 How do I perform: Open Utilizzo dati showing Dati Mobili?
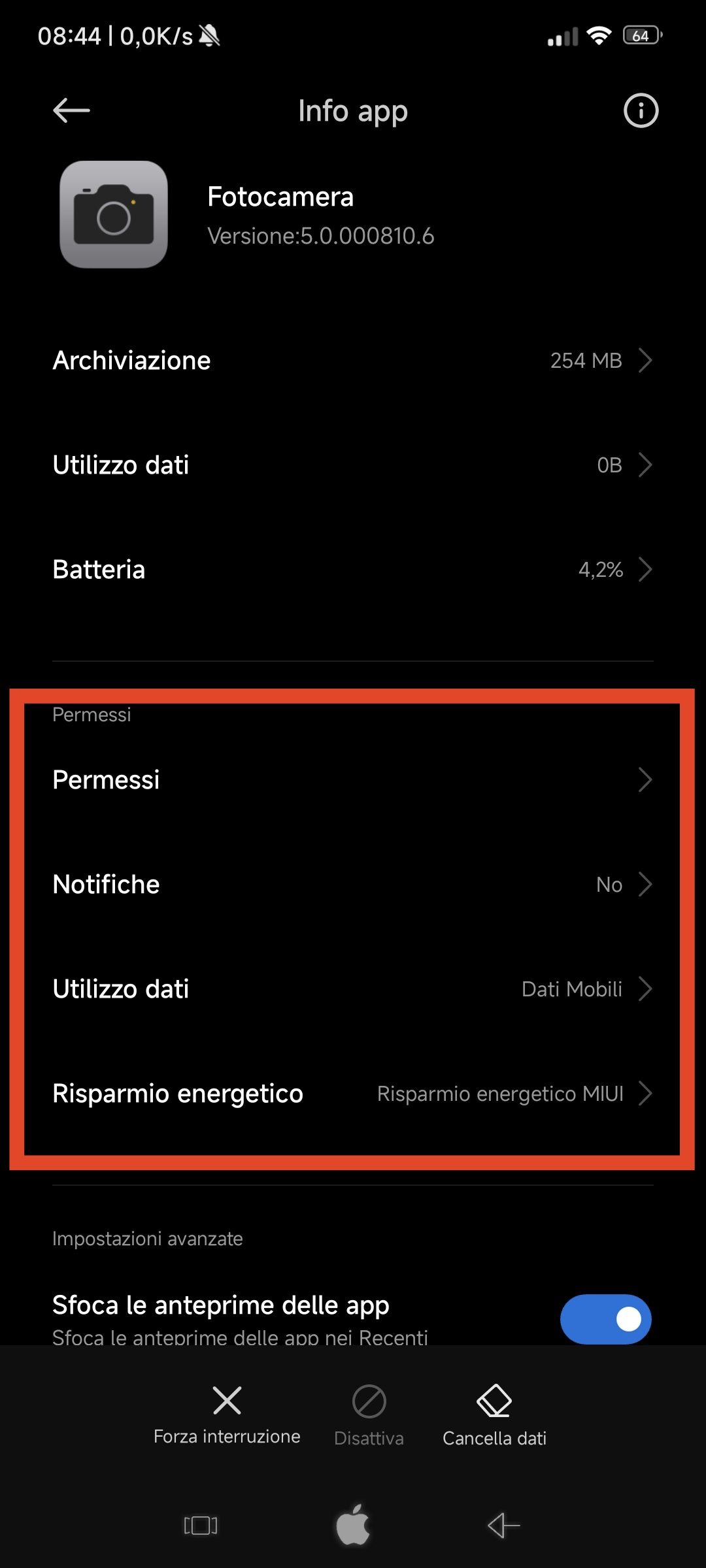(x=353, y=989)
